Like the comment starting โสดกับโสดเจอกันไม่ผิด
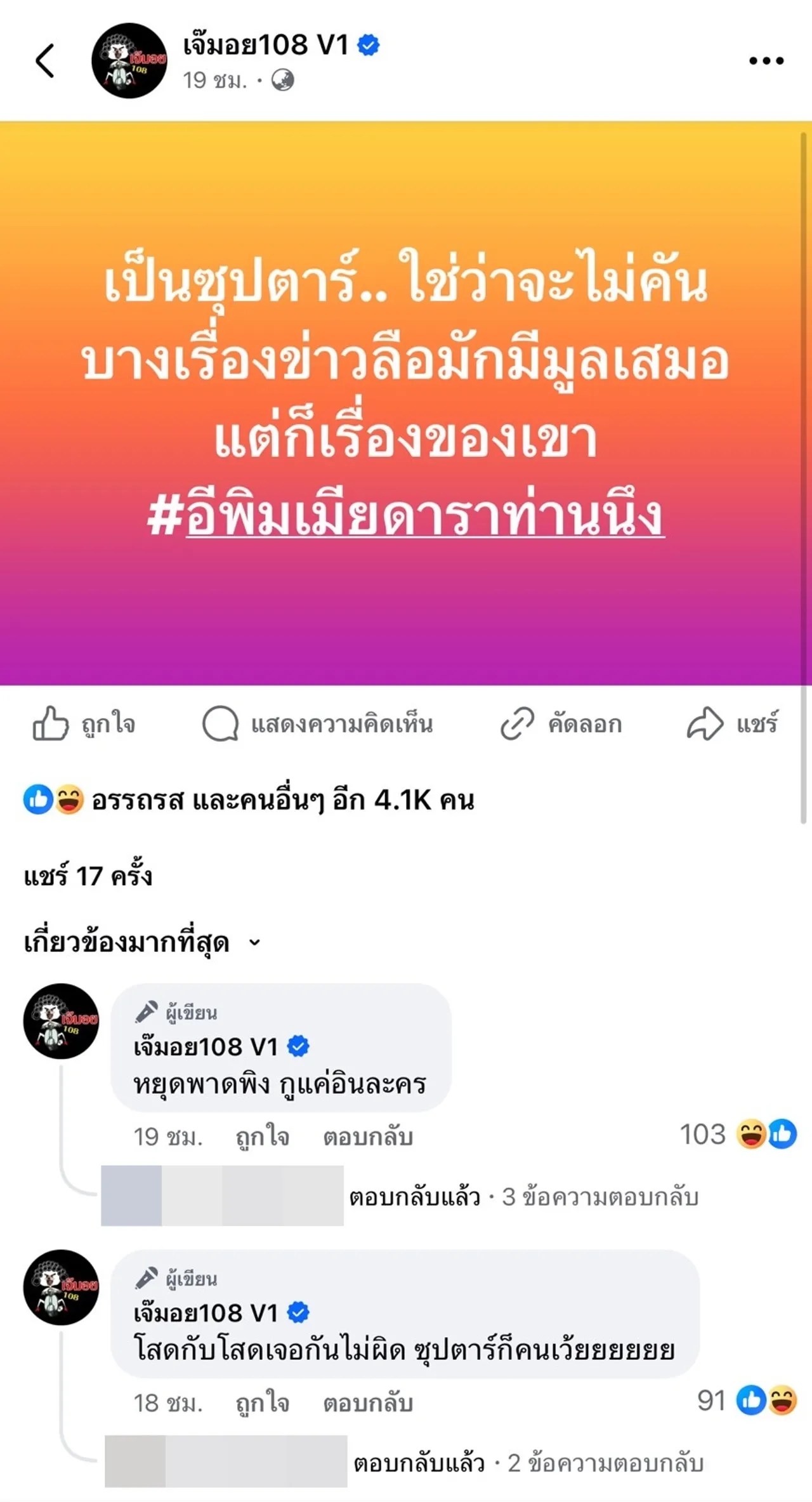Screen dimensions: 812x1502 [262, 1403]
